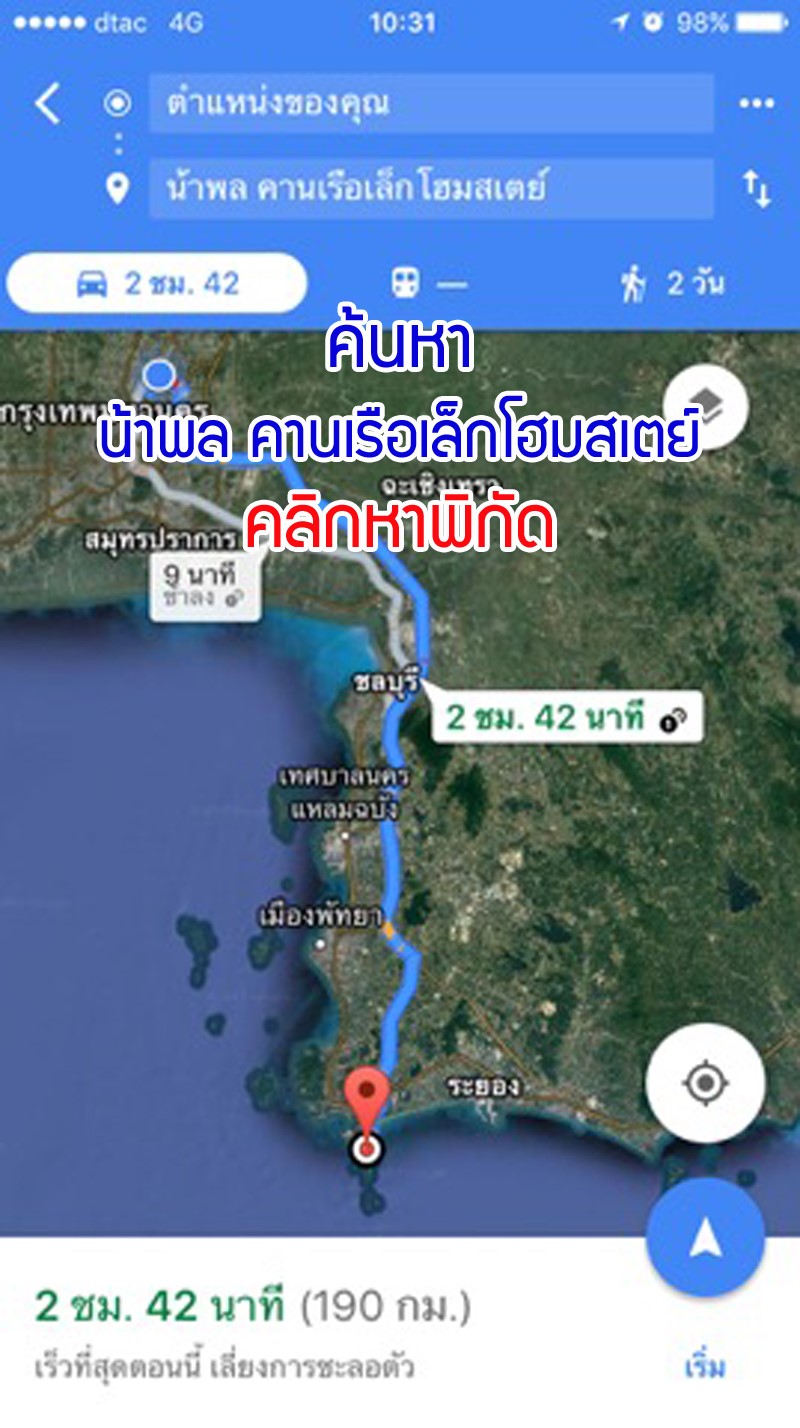Go back using the top arrow
This screenshot has height=1428, width=800.
click(47, 104)
